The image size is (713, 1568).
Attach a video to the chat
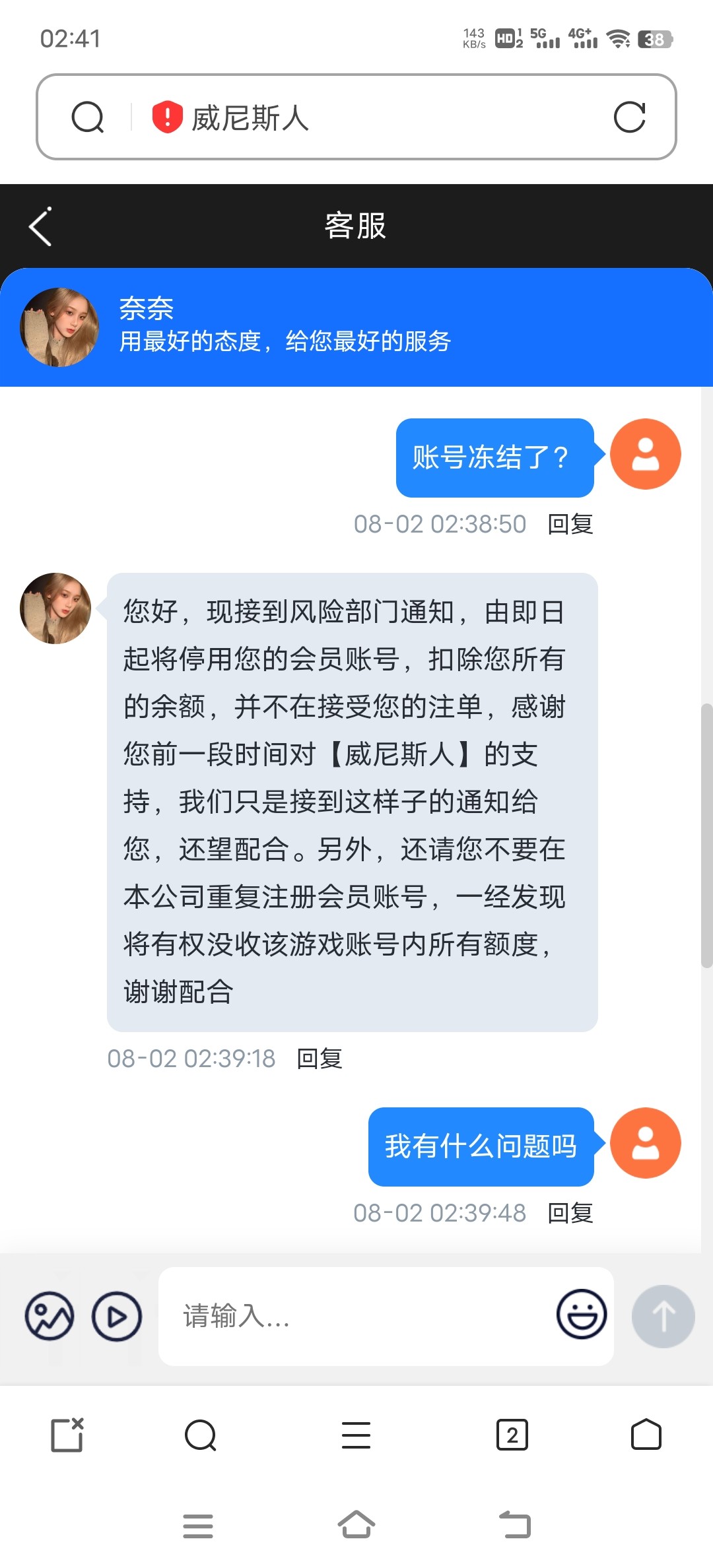(x=117, y=1316)
